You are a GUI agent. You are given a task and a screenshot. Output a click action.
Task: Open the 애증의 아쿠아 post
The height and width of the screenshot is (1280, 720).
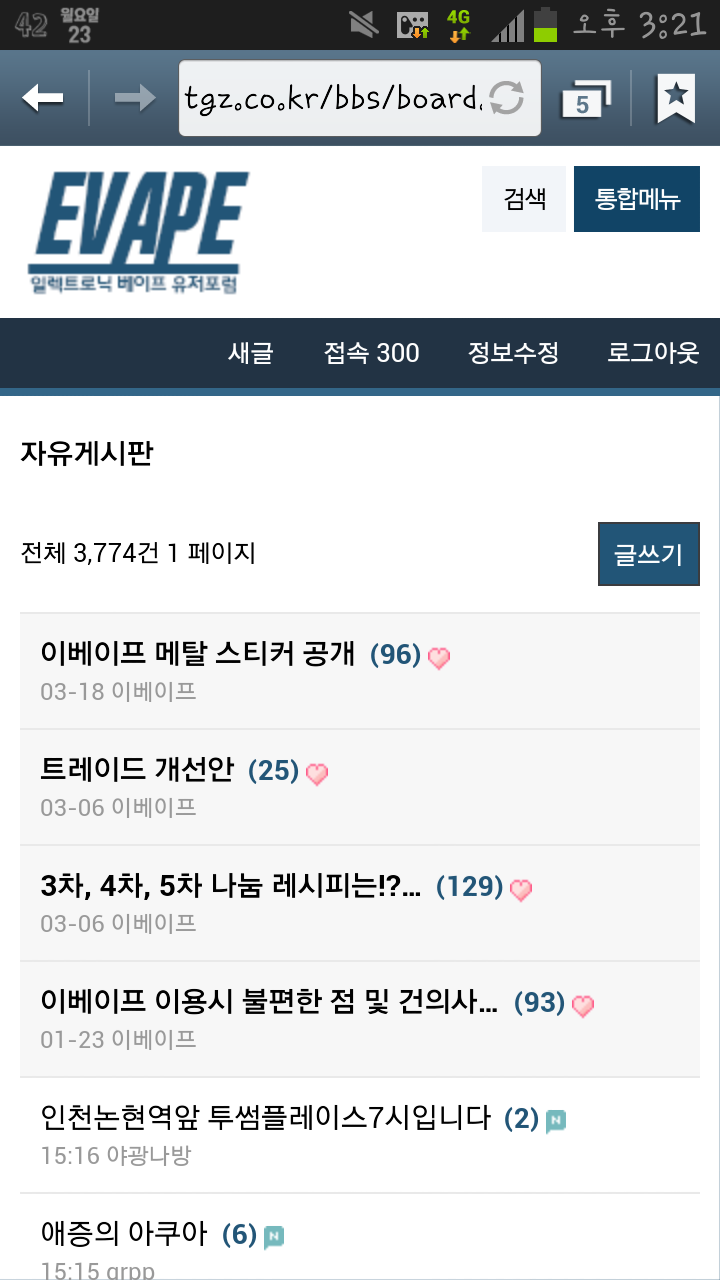[x=125, y=1234]
